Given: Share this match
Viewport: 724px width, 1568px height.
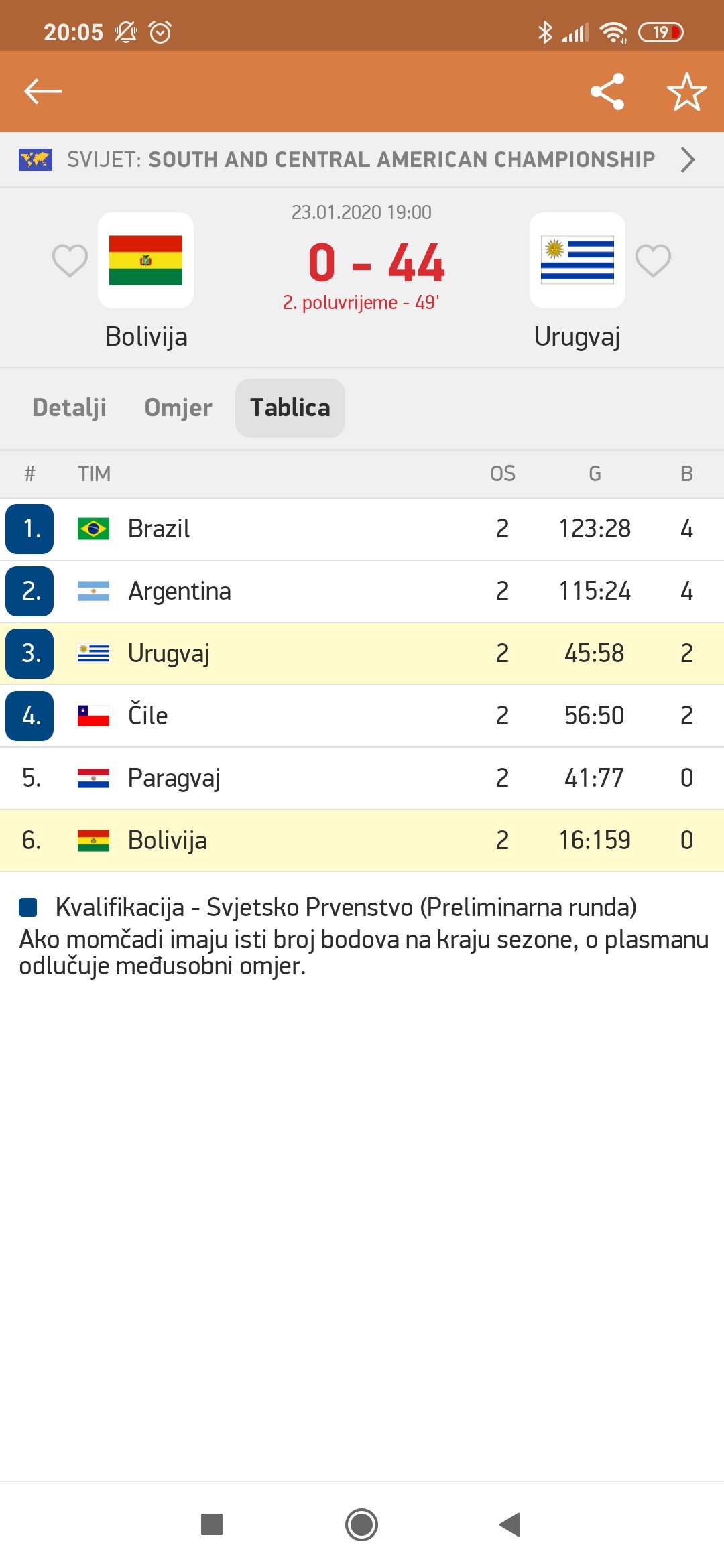Looking at the screenshot, I should 607,91.
